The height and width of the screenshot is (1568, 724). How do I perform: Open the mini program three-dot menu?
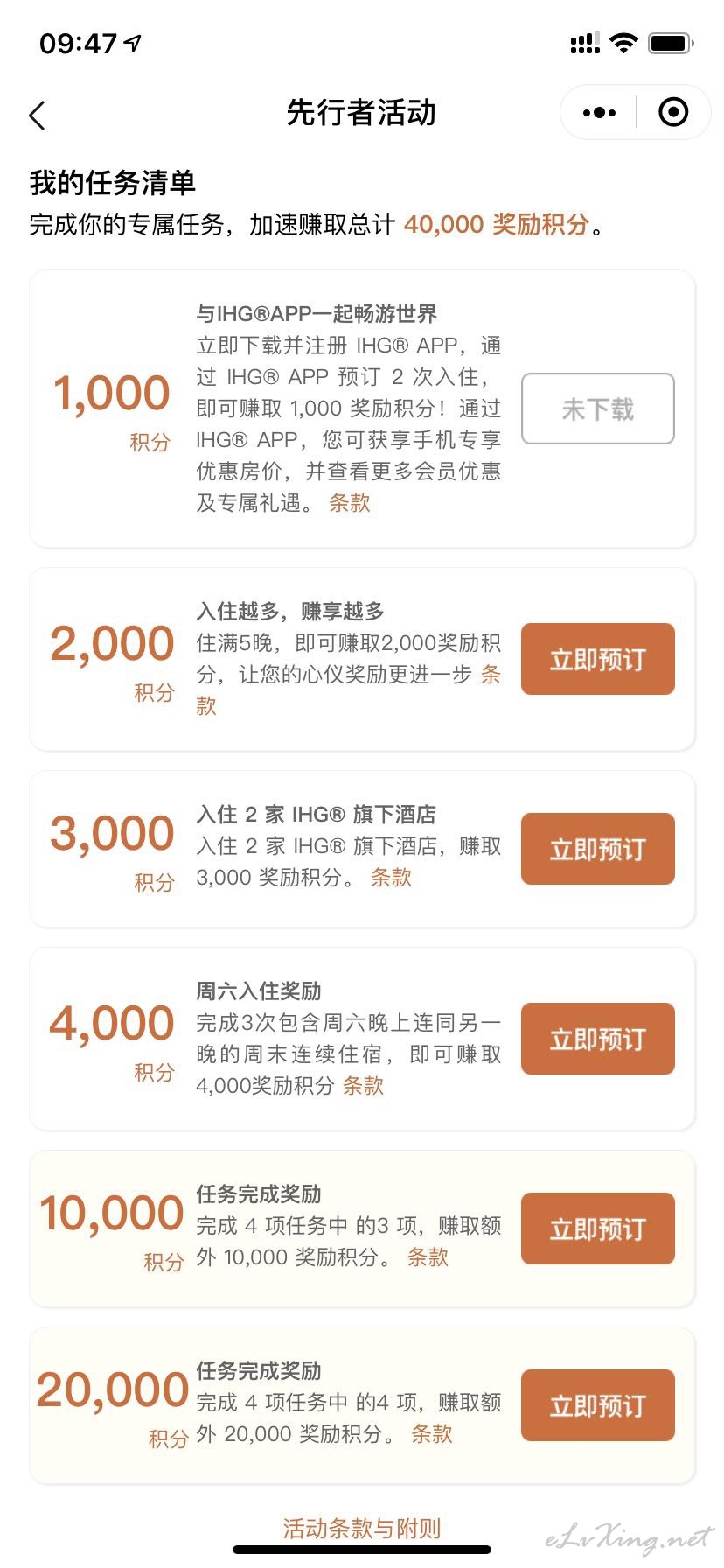click(599, 113)
